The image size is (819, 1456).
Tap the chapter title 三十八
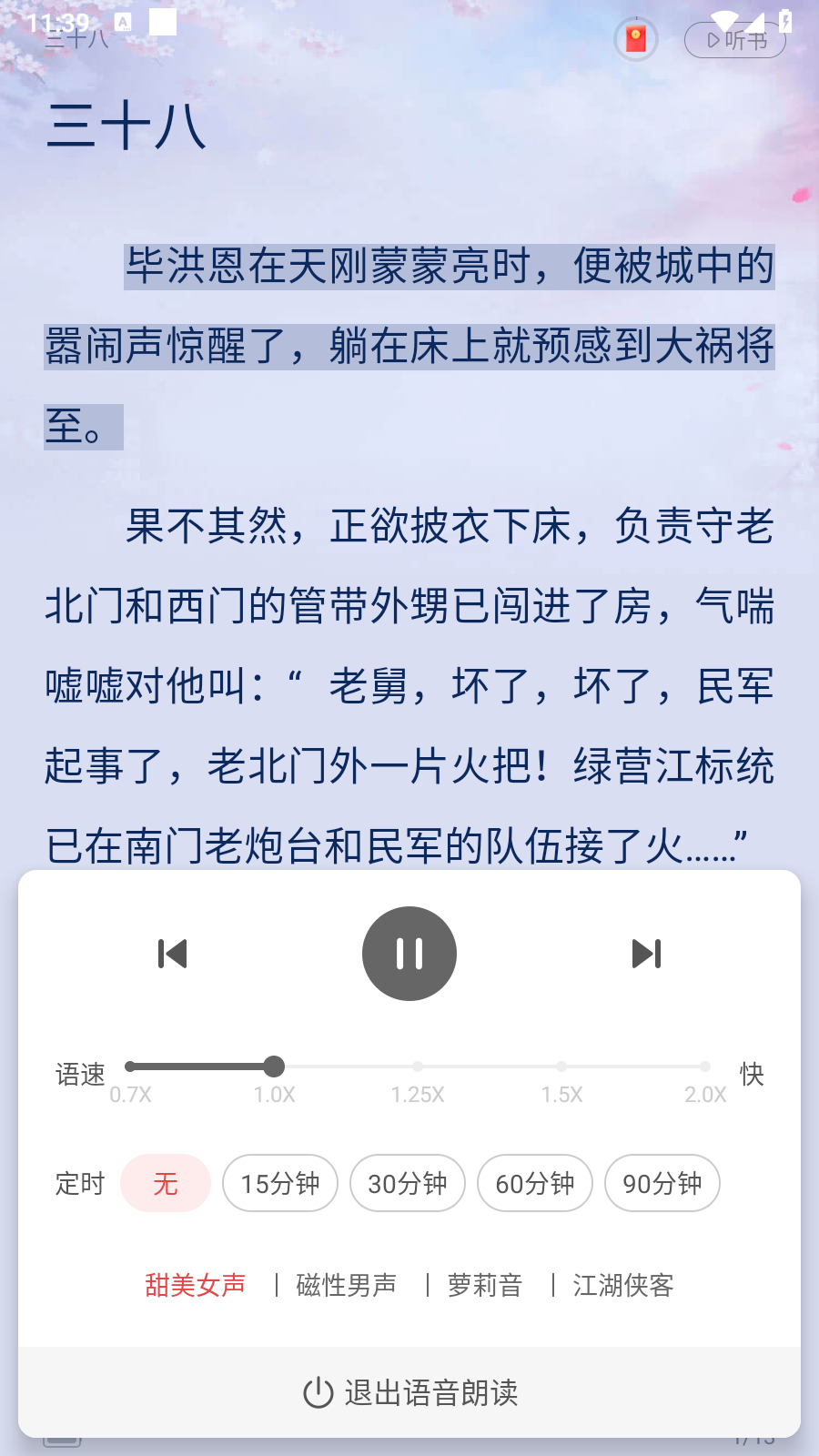click(127, 129)
